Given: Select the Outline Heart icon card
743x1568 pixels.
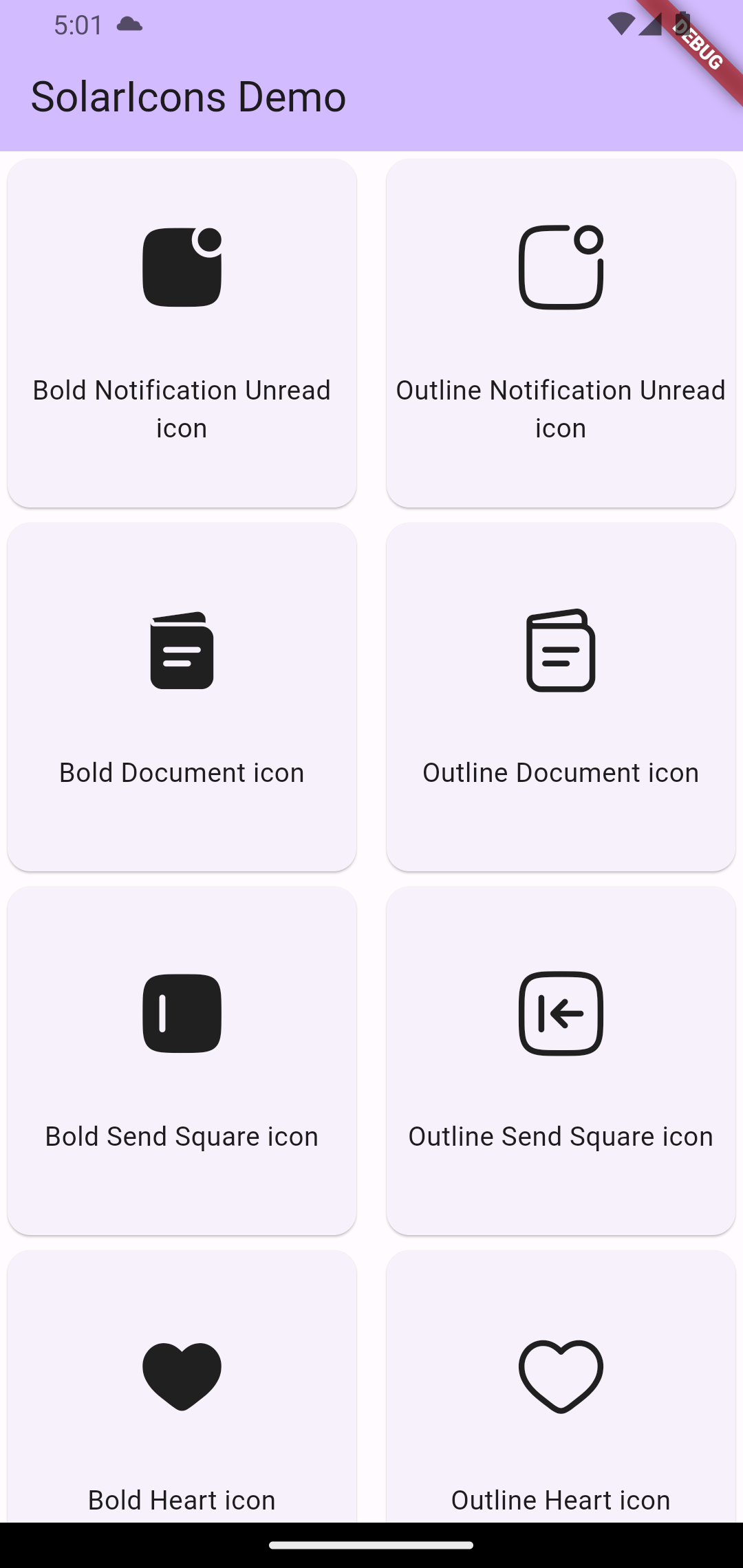Looking at the screenshot, I should tap(561, 1389).
